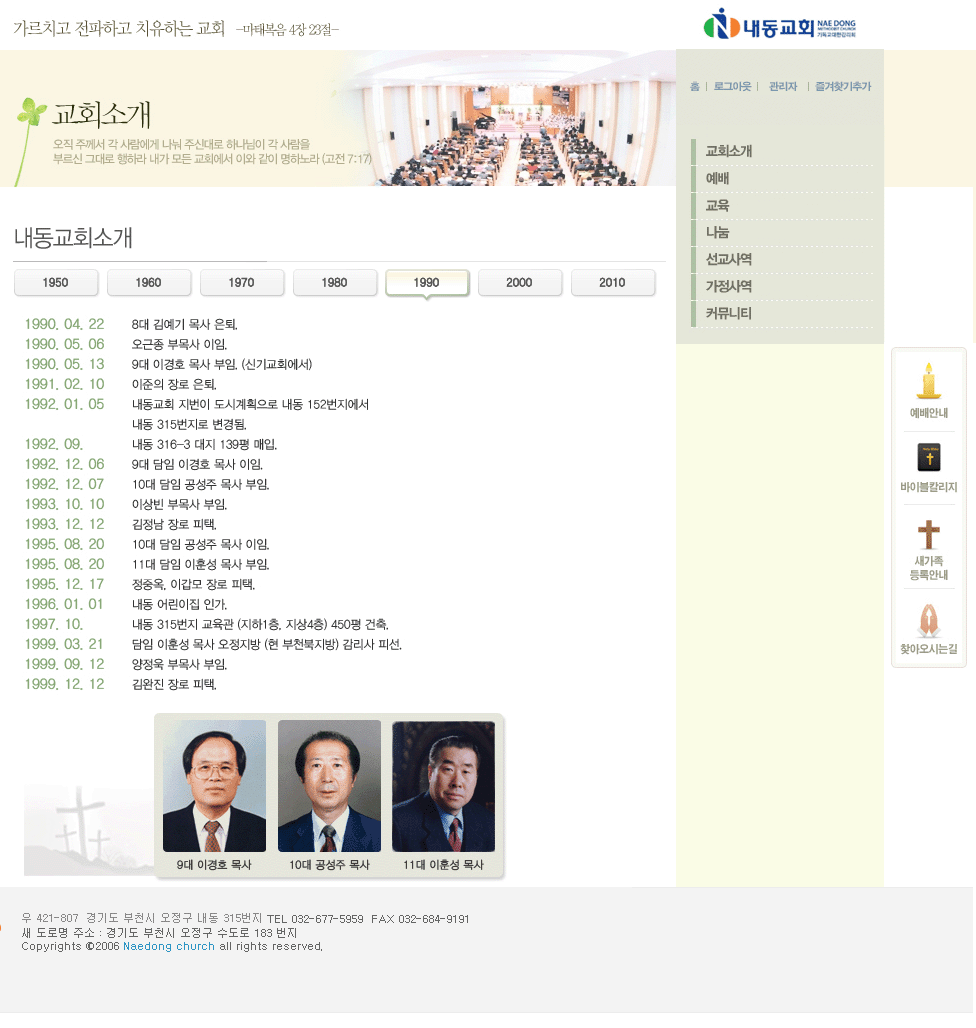Open the 1970 decade tab
Image resolution: width=976 pixels, height=1028 pixels.
coord(242,283)
